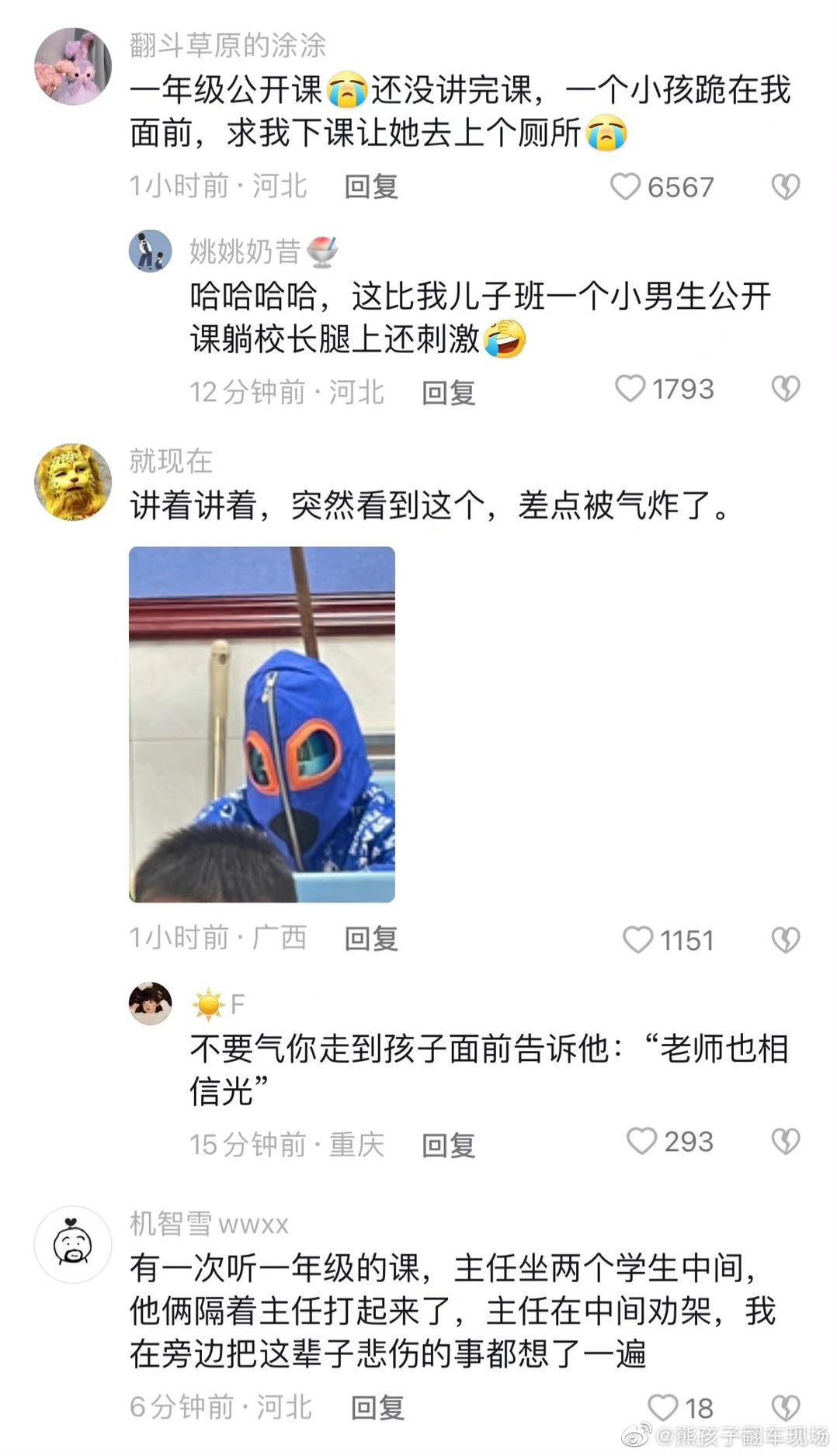837x1456 pixels.
Task: Dislike the comment by 就现在
Action: (x=785, y=940)
